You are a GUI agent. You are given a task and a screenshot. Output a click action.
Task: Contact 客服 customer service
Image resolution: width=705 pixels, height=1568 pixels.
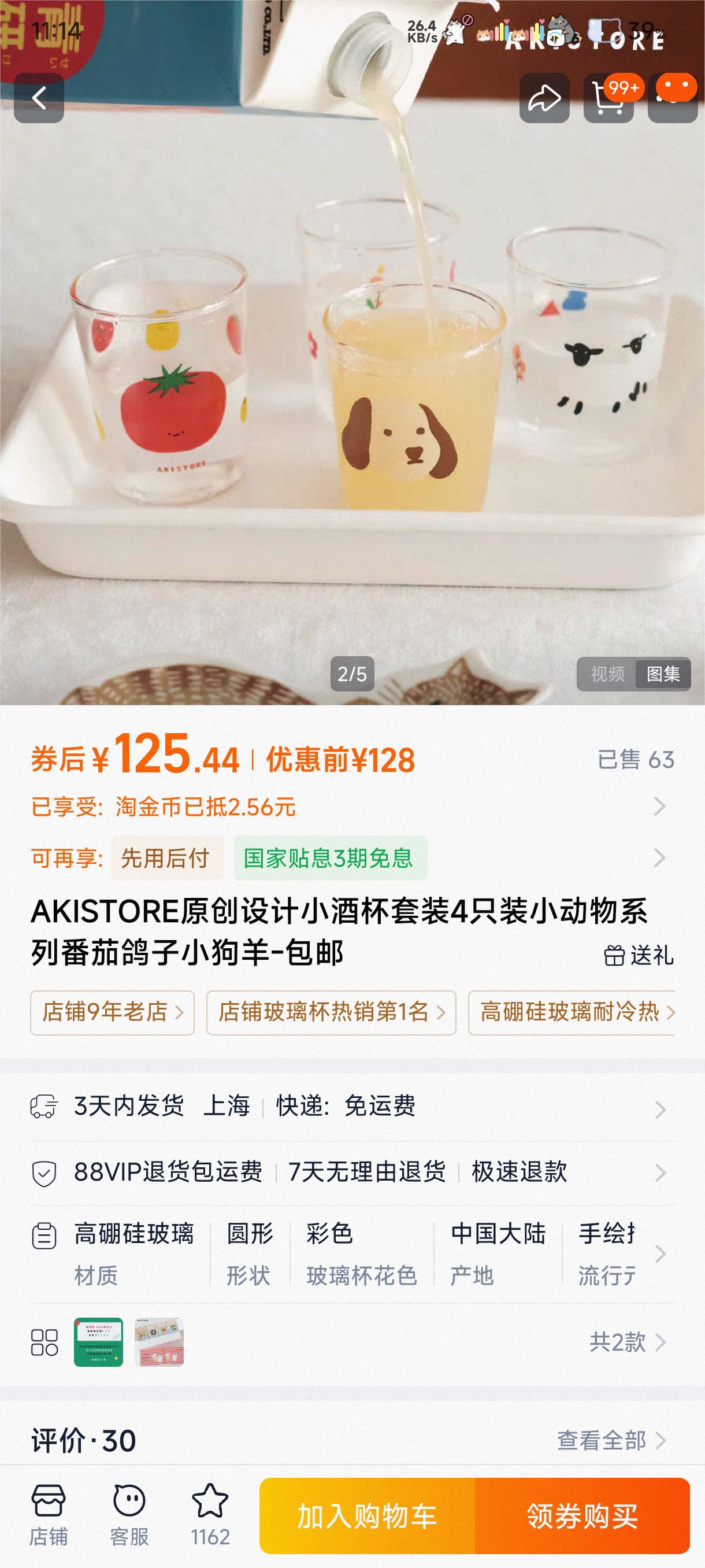[129, 1515]
